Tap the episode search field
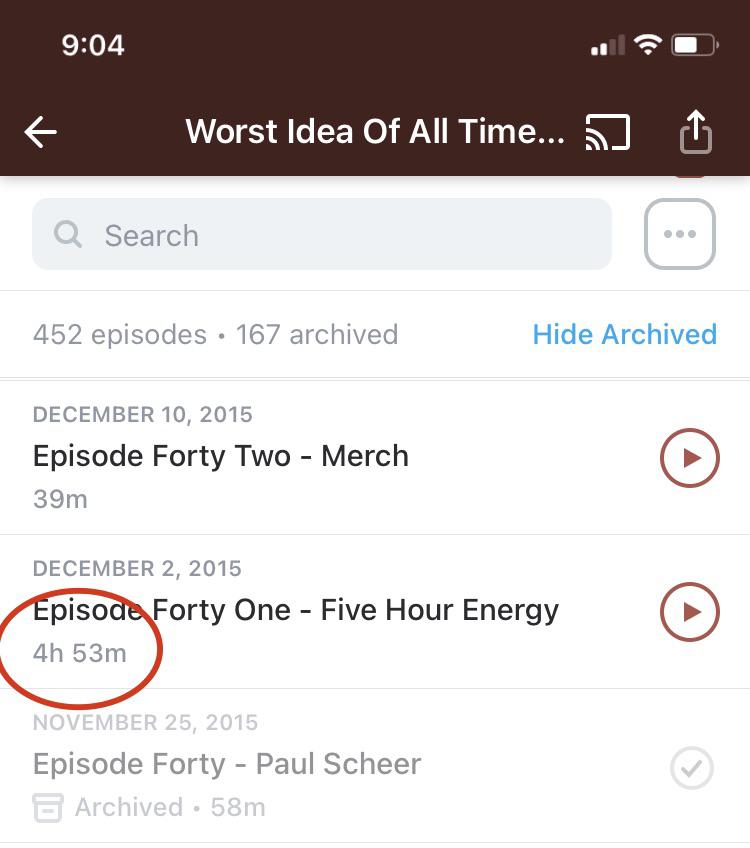The height and width of the screenshot is (848, 750). pos(322,235)
